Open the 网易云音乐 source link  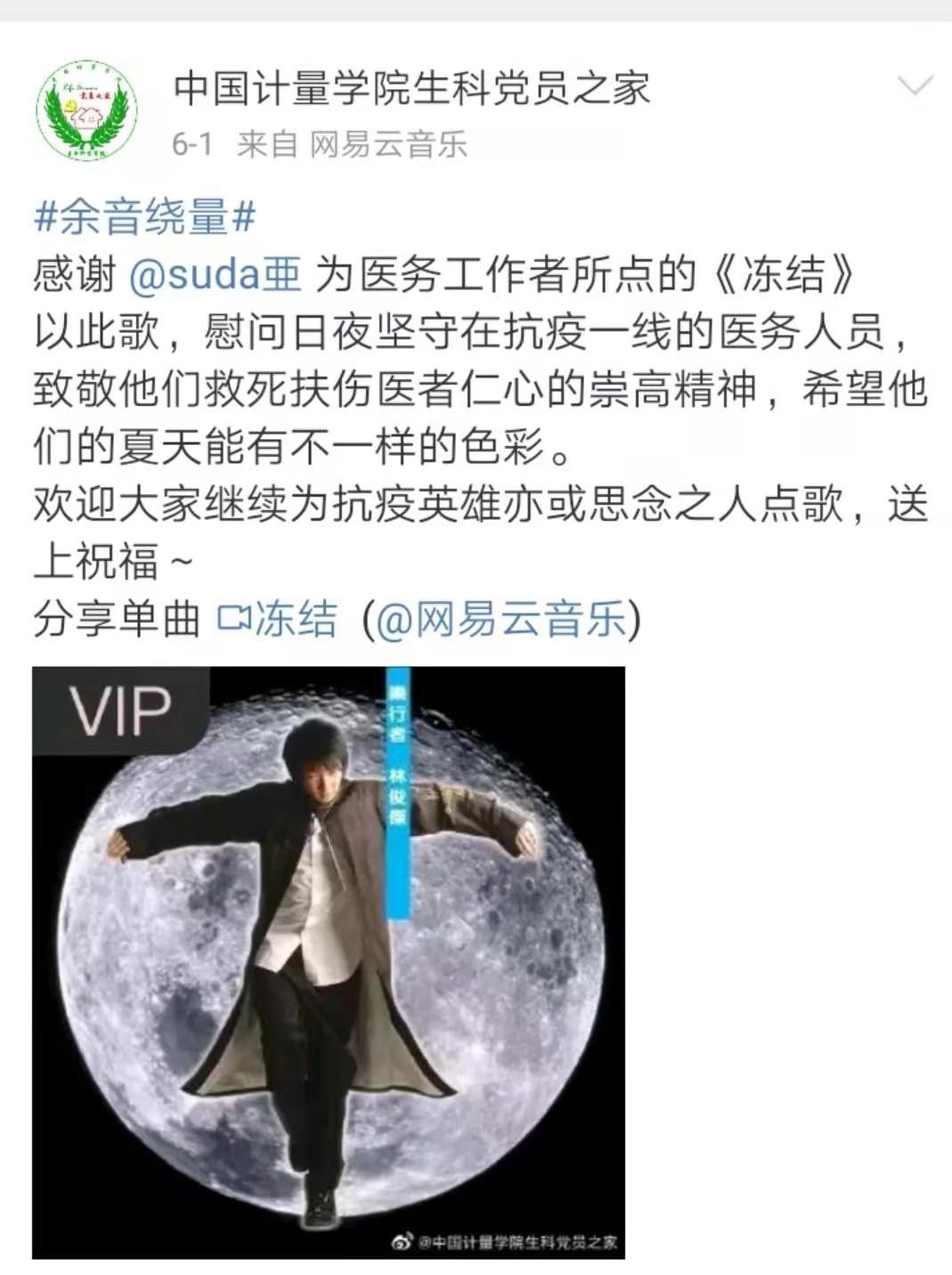pos(388,144)
